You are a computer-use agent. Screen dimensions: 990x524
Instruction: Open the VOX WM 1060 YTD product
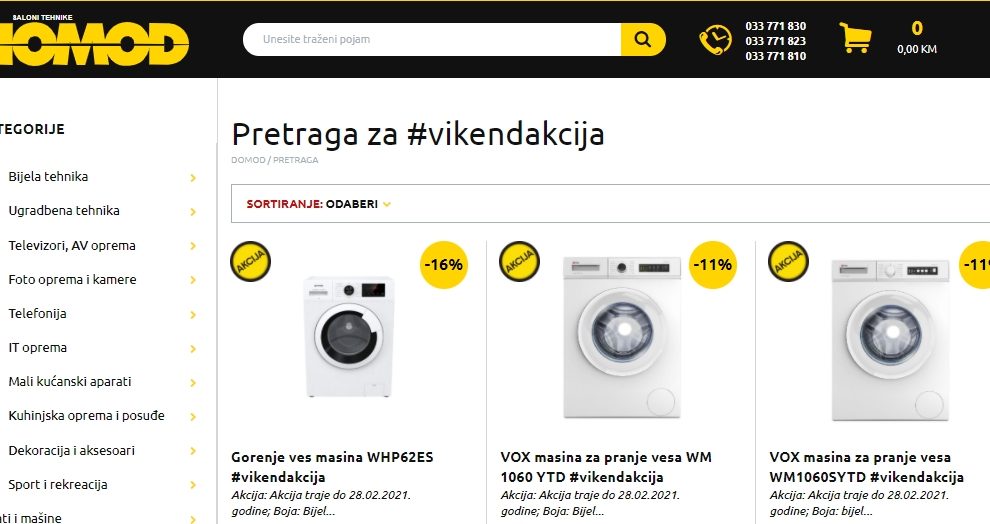click(x=606, y=466)
